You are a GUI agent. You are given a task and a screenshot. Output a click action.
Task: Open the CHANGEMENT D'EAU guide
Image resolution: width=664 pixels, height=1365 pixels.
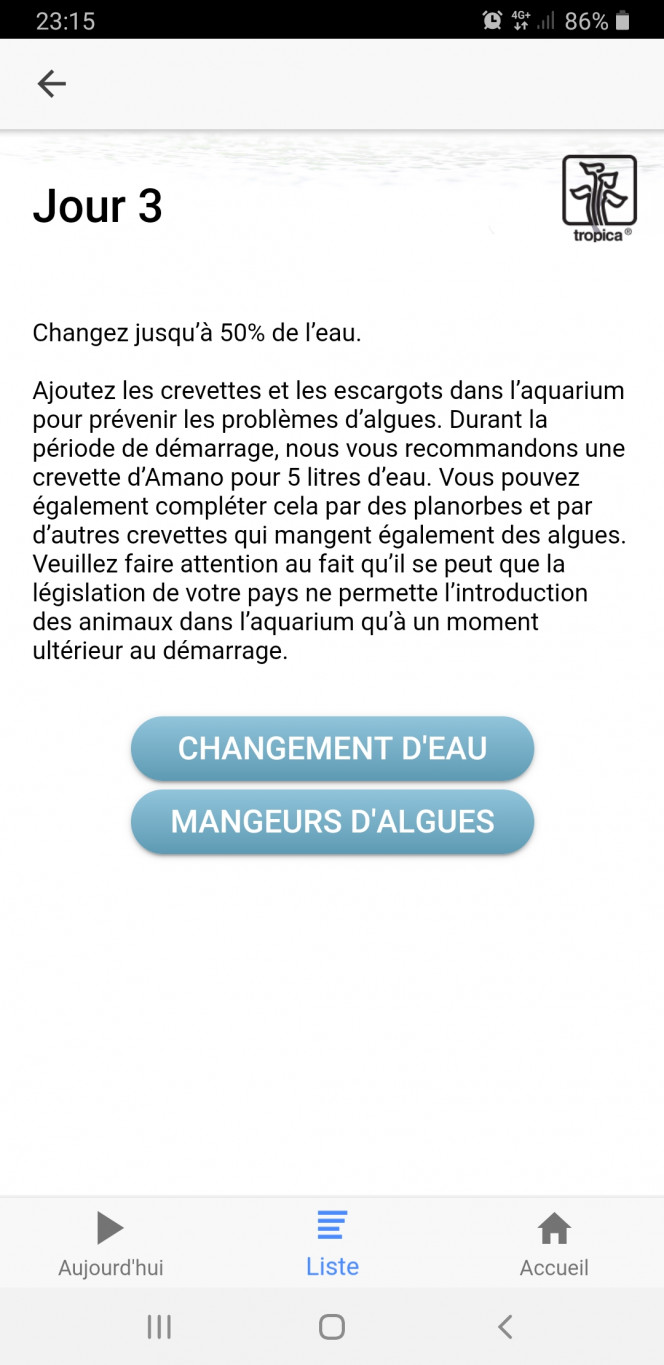pyautogui.click(x=332, y=748)
